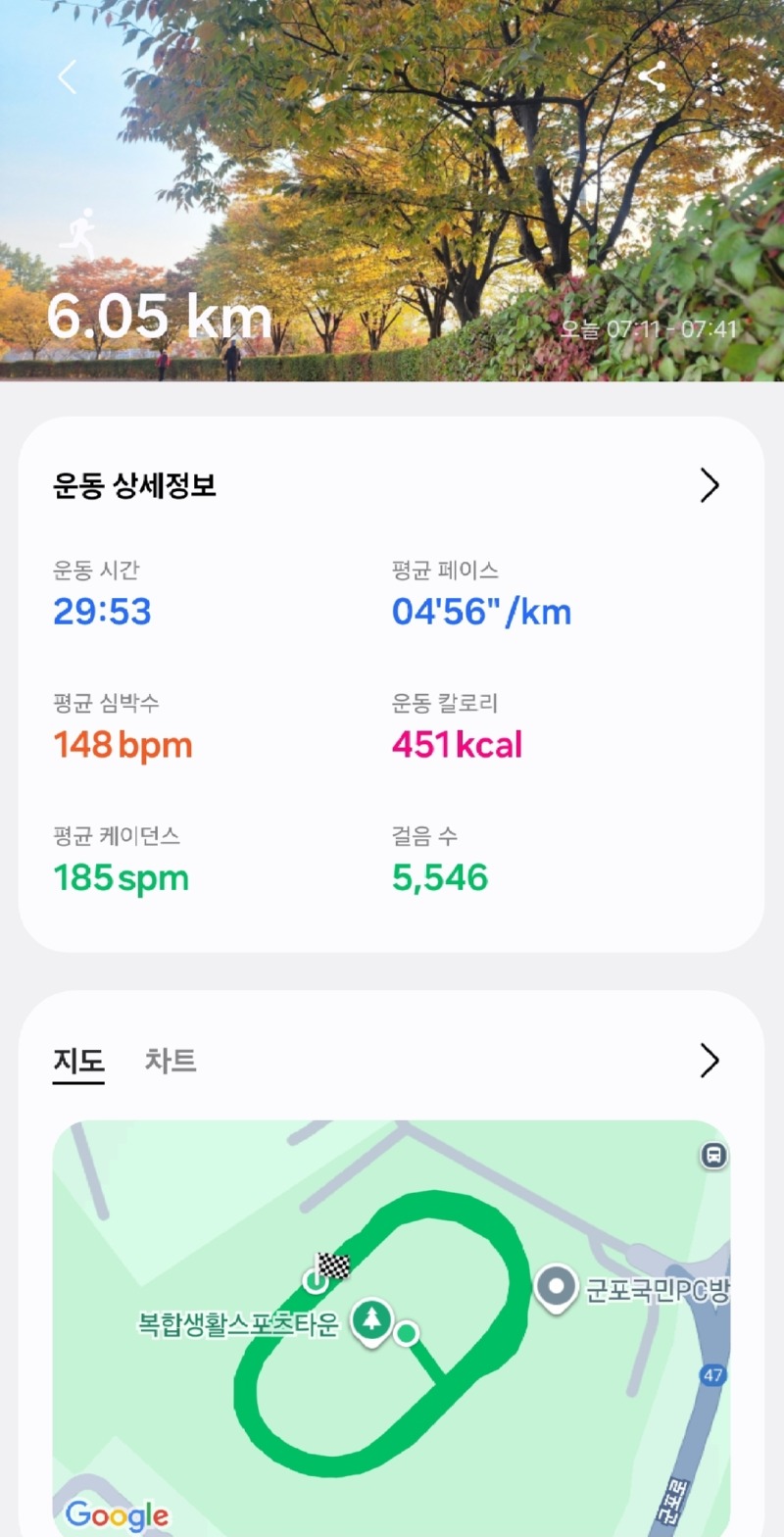784x1537 pixels.
Task: Open the map section chevron arrow
Action: [710, 1061]
